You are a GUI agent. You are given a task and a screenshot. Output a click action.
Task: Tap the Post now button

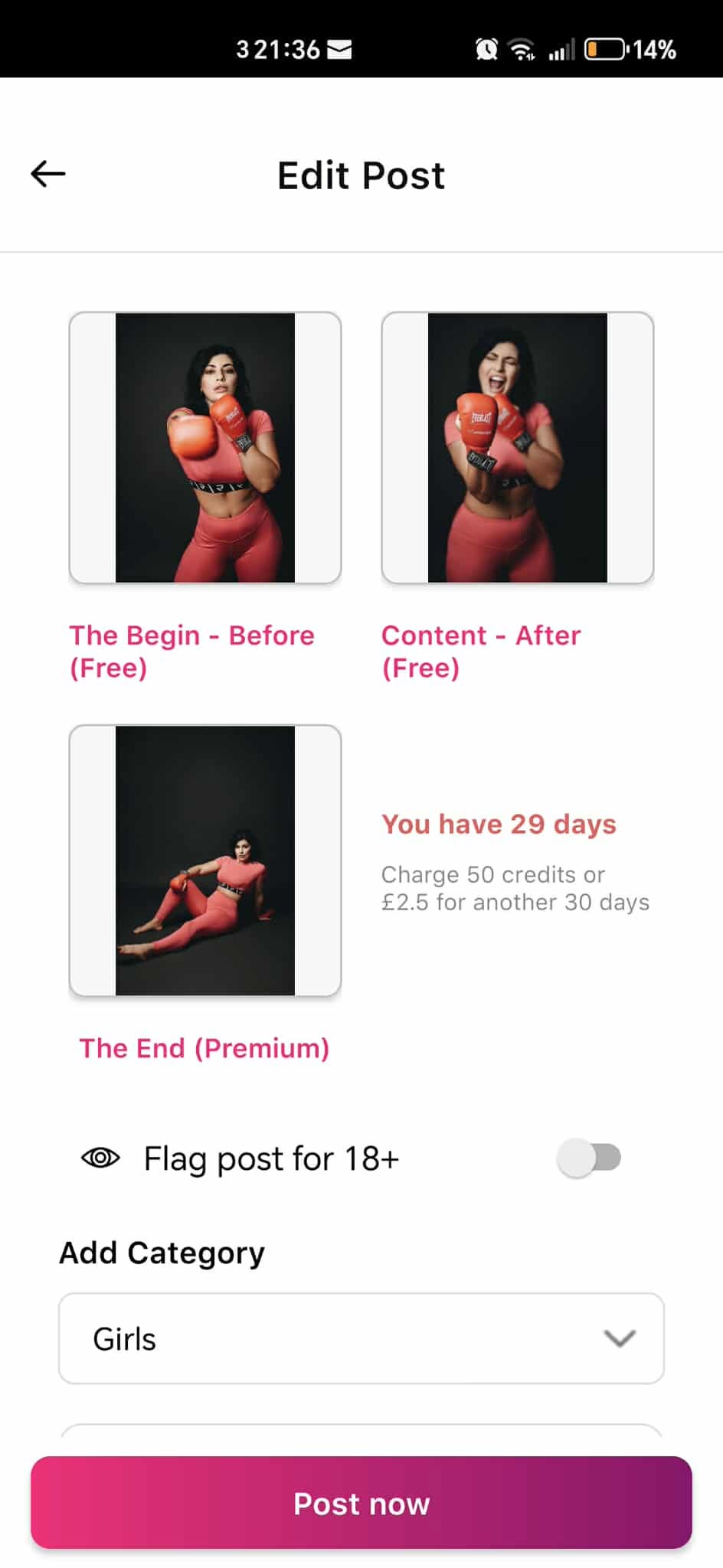(361, 1503)
